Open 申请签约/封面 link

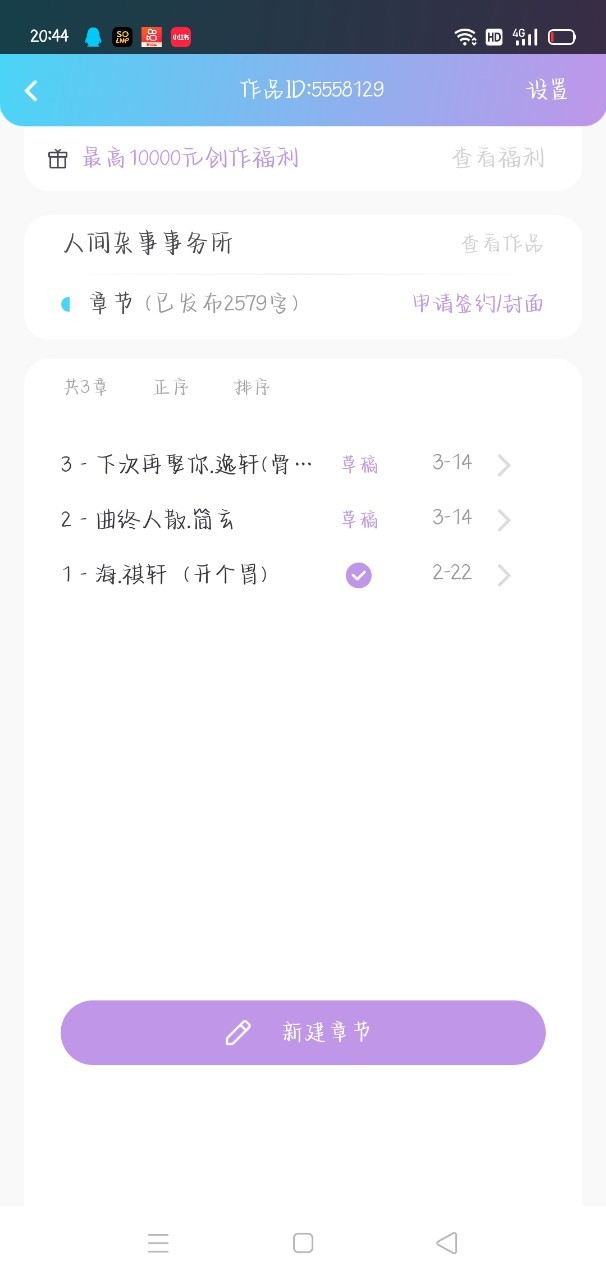click(x=478, y=303)
